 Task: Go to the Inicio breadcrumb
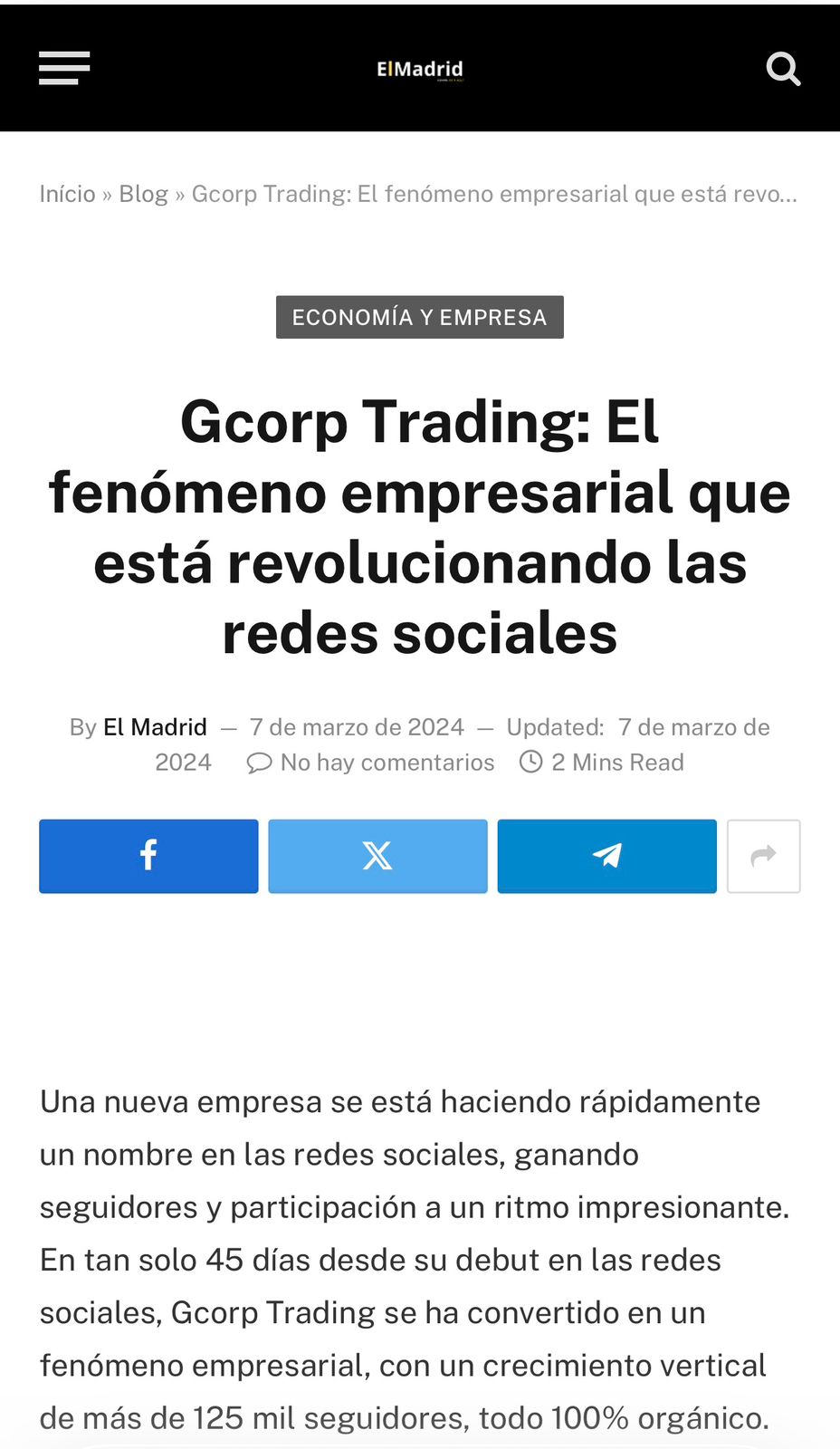click(x=67, y=194)
